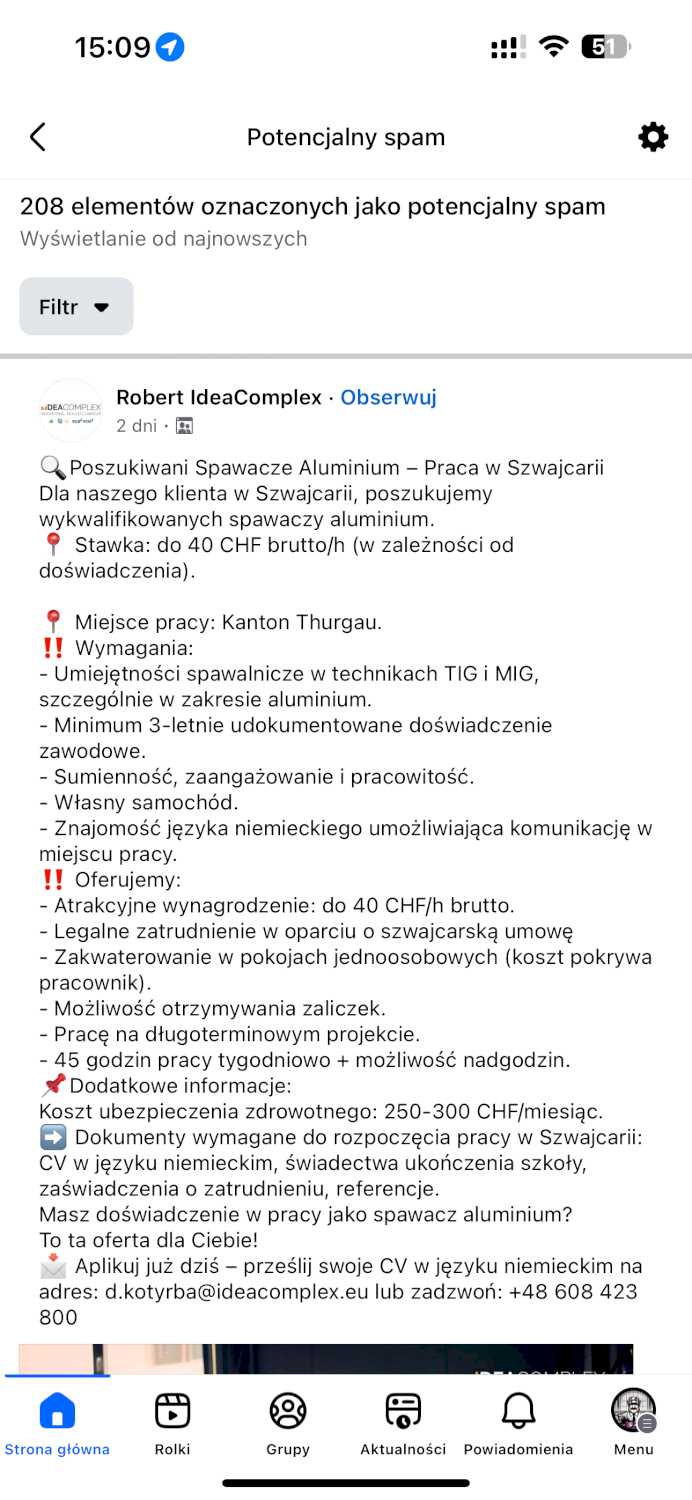Switch to Strona główna tab

57,1424
